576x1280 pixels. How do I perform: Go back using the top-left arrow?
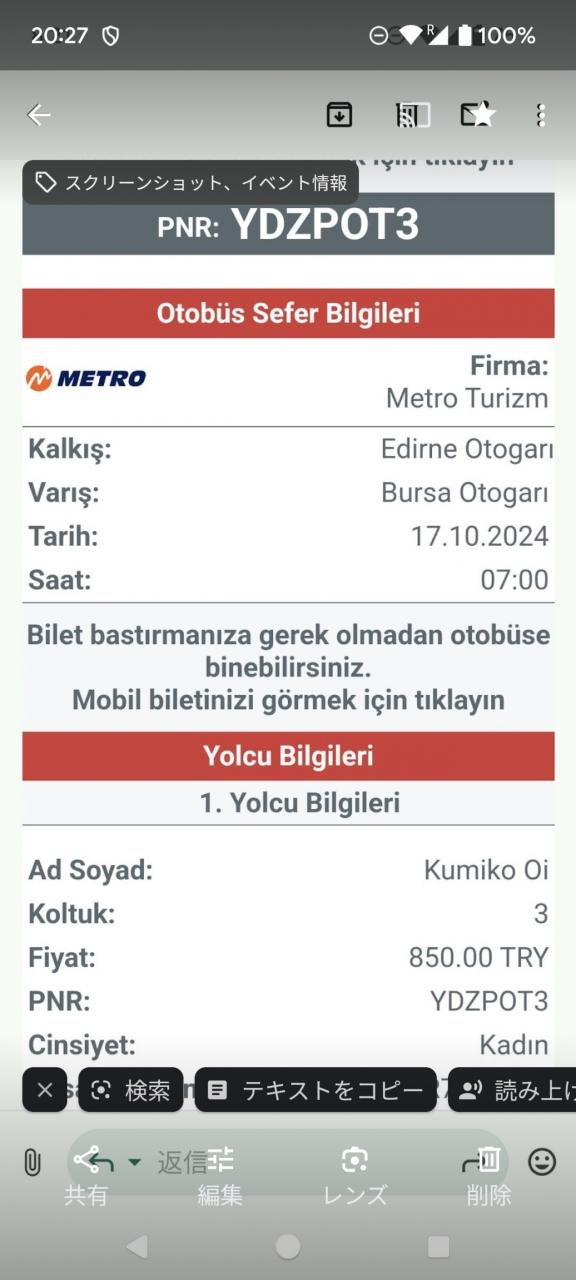39,115
